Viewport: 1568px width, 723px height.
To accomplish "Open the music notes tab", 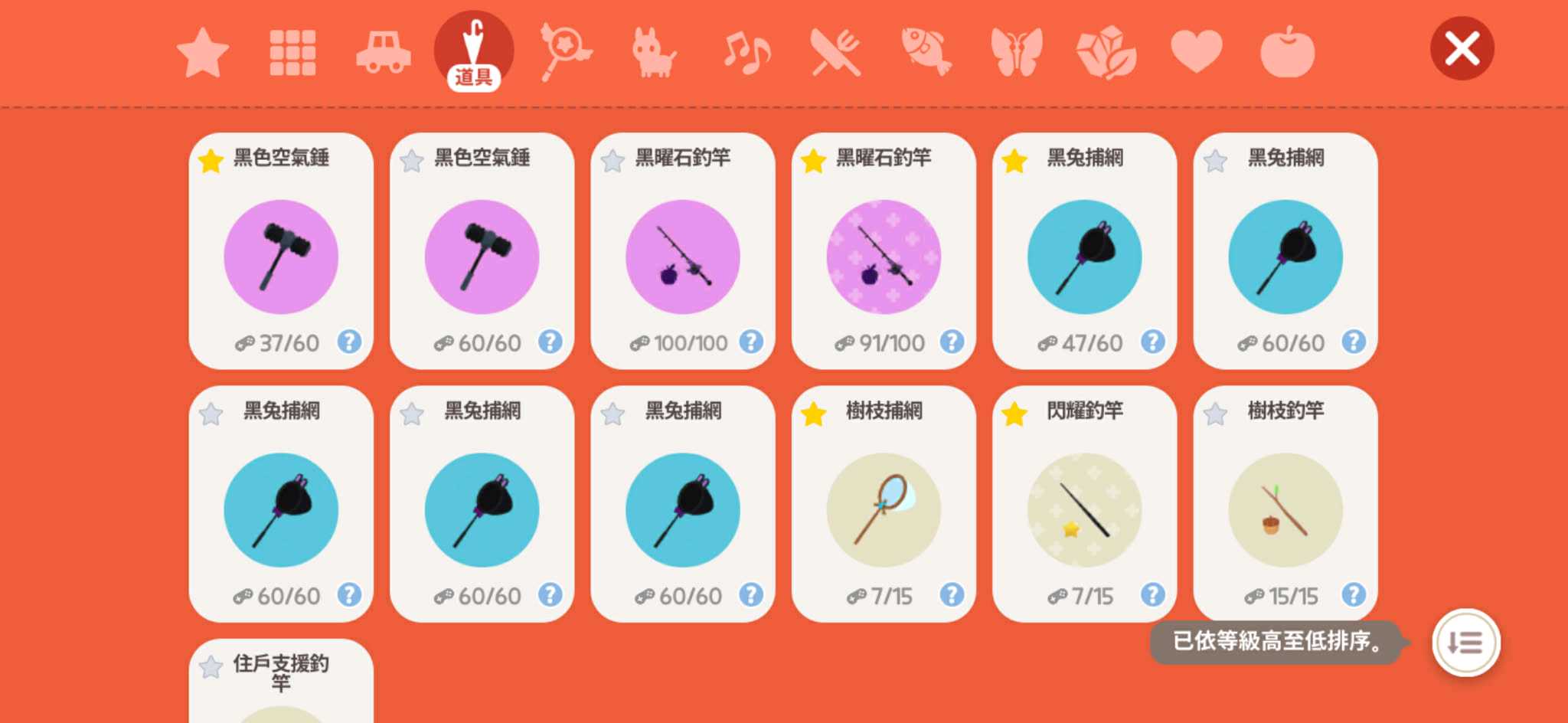I will click(x=746, y=52).
